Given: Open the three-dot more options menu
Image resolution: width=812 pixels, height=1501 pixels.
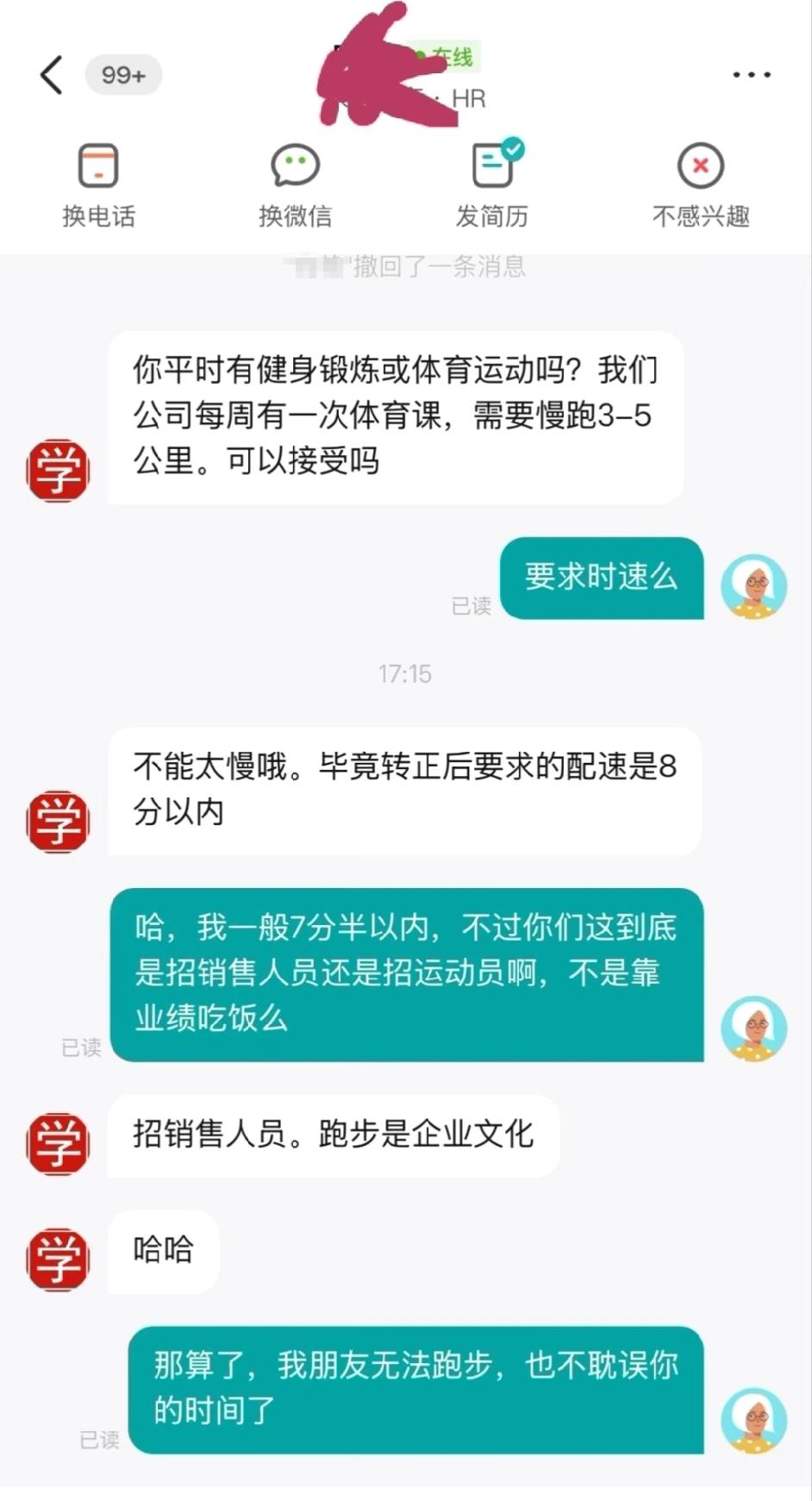Looking at the screenshot, I should point(750,73).
